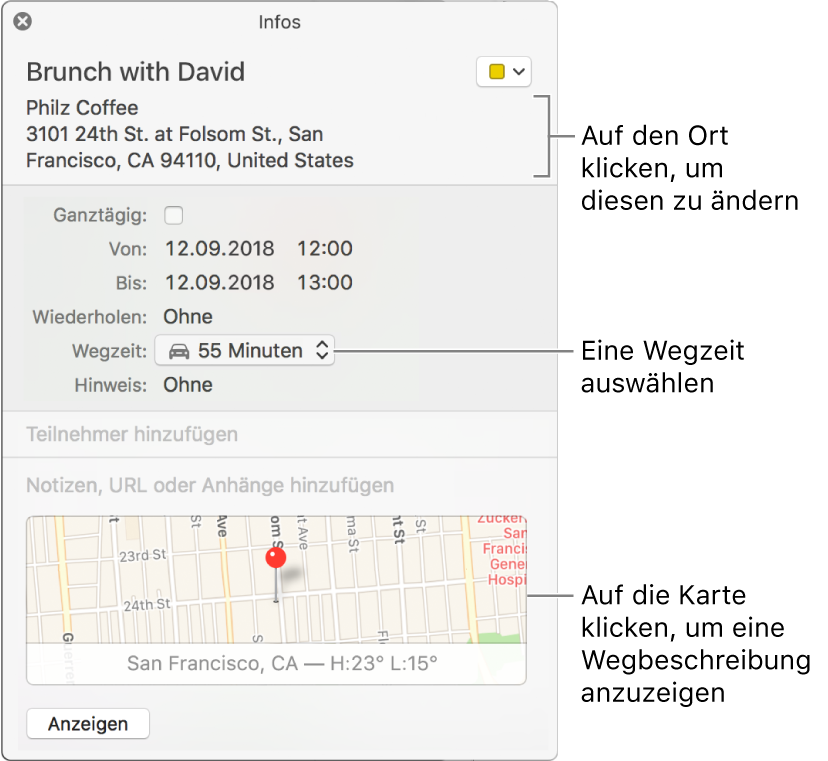Change the Von start time 12:00
This screenshot has width=828, height=761.
tap(325, 249)
